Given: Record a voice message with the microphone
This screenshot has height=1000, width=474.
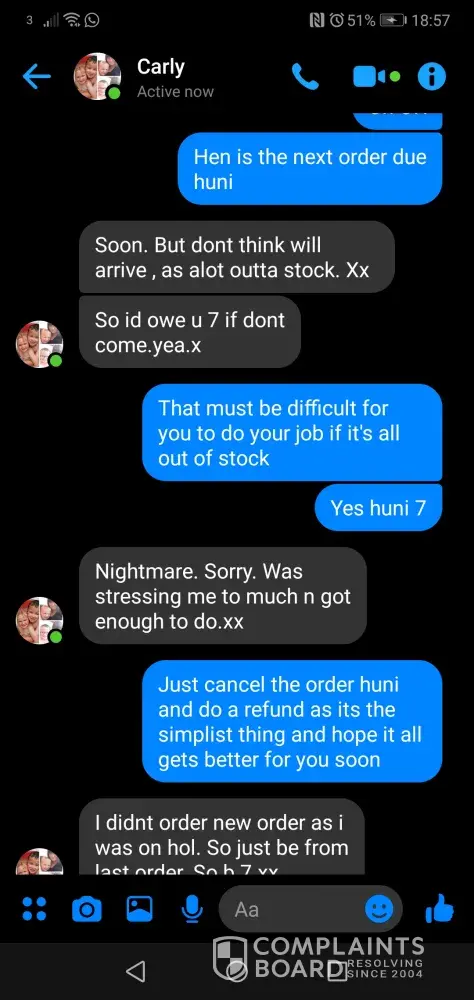Looking at the screenshot, I should [191, 909].
